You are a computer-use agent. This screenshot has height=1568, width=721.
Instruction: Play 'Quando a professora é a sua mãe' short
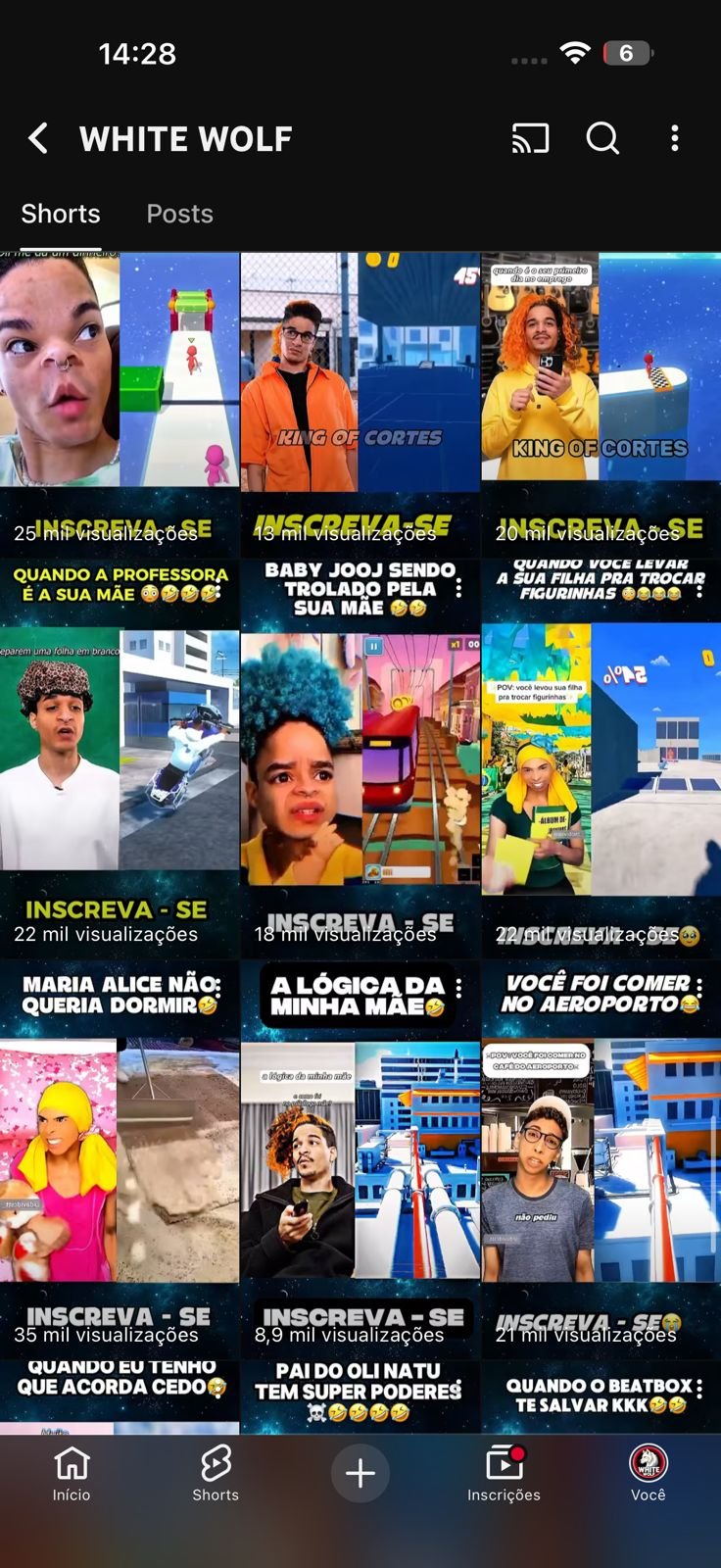click(120, 755)
